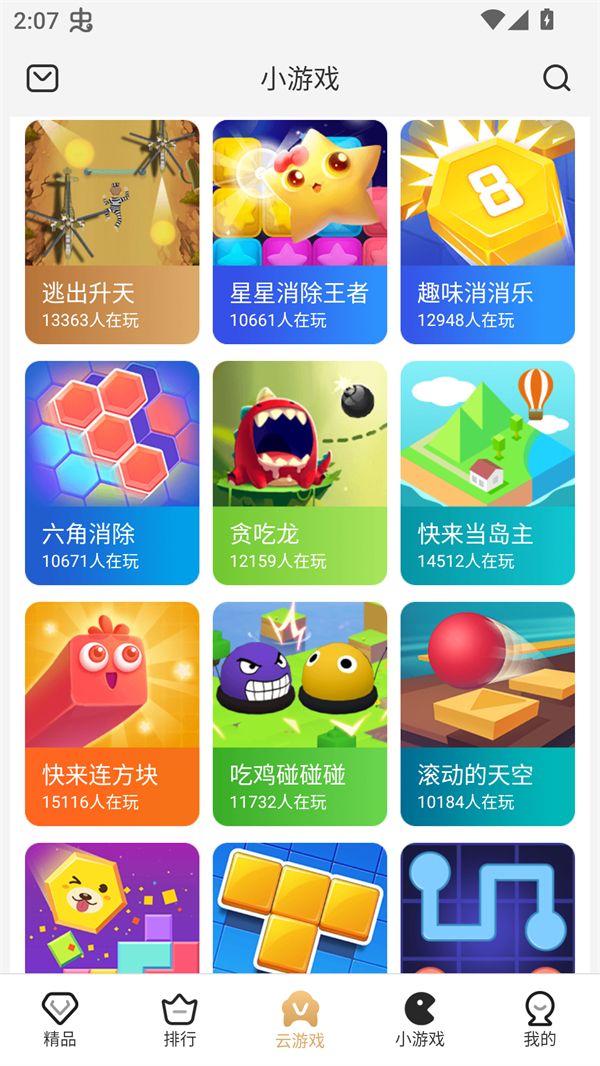The image size is (600, 1066).
Task: Open the 云游戏 tab
Action: [x=300, y=1020]
